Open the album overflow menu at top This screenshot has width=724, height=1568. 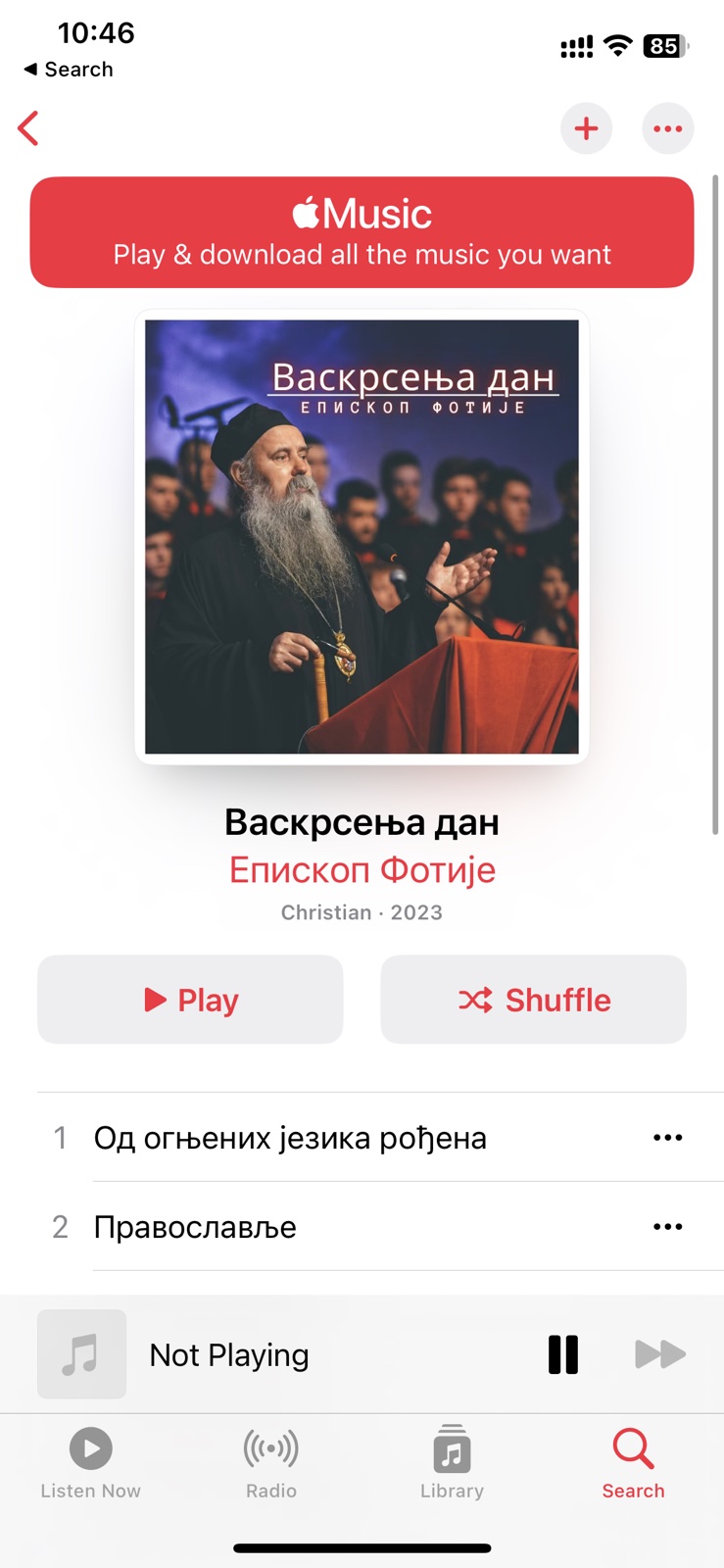click(667, 128)
